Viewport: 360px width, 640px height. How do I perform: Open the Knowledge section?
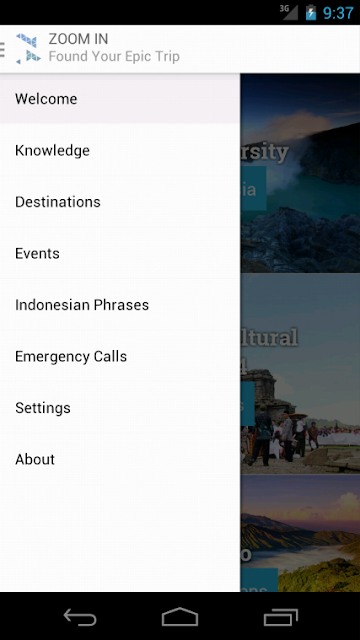click(120, 150)
